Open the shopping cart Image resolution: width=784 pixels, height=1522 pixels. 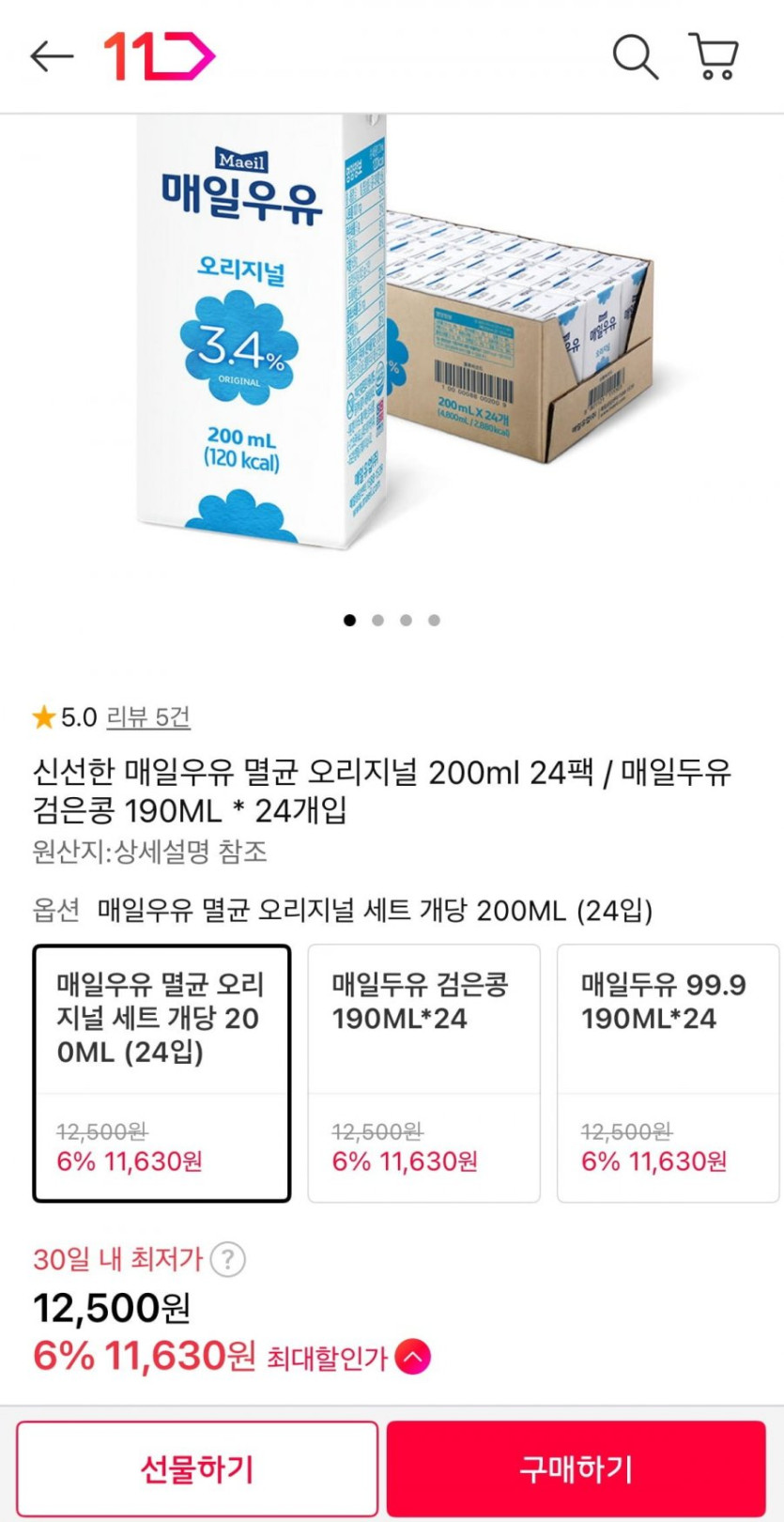pos(715,56)
